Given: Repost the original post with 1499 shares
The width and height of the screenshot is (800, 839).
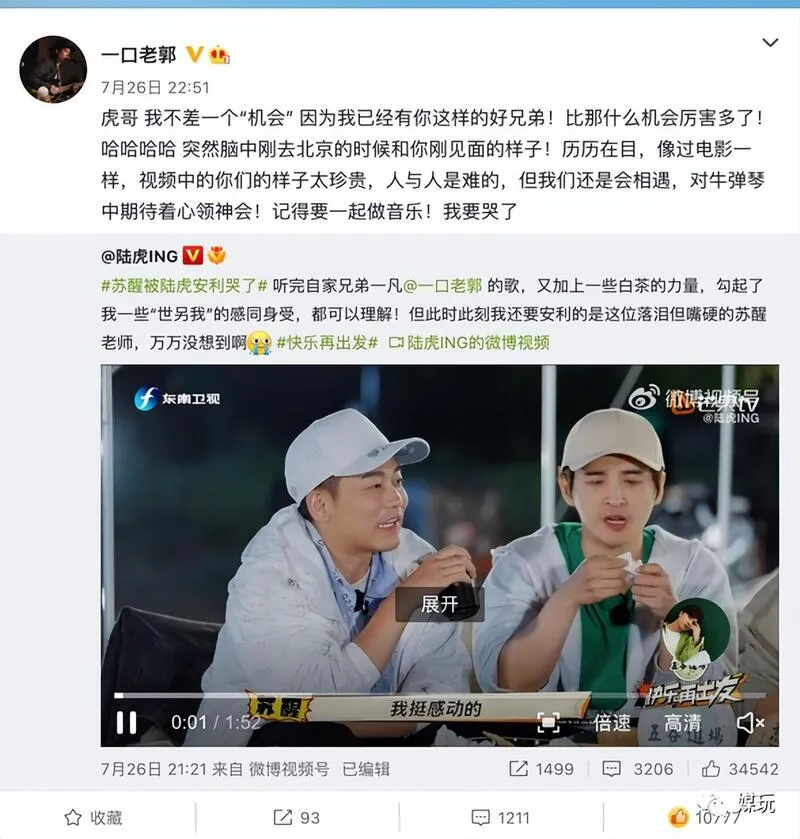Looking at the screenshot, I should [x=543, y=769].
